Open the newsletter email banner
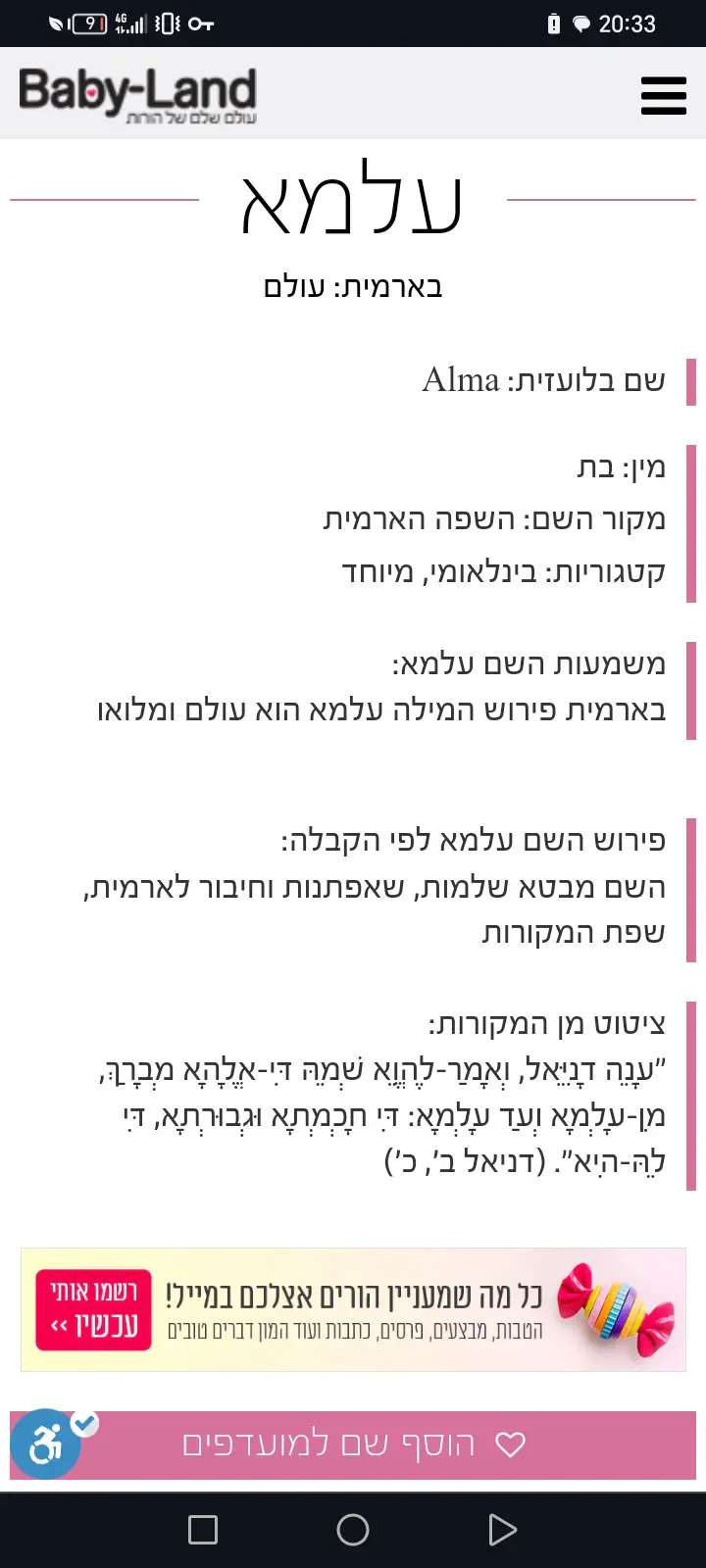Image resolution: width=706 pixels, height=1568 pixels. click(x=392, y=1310)
